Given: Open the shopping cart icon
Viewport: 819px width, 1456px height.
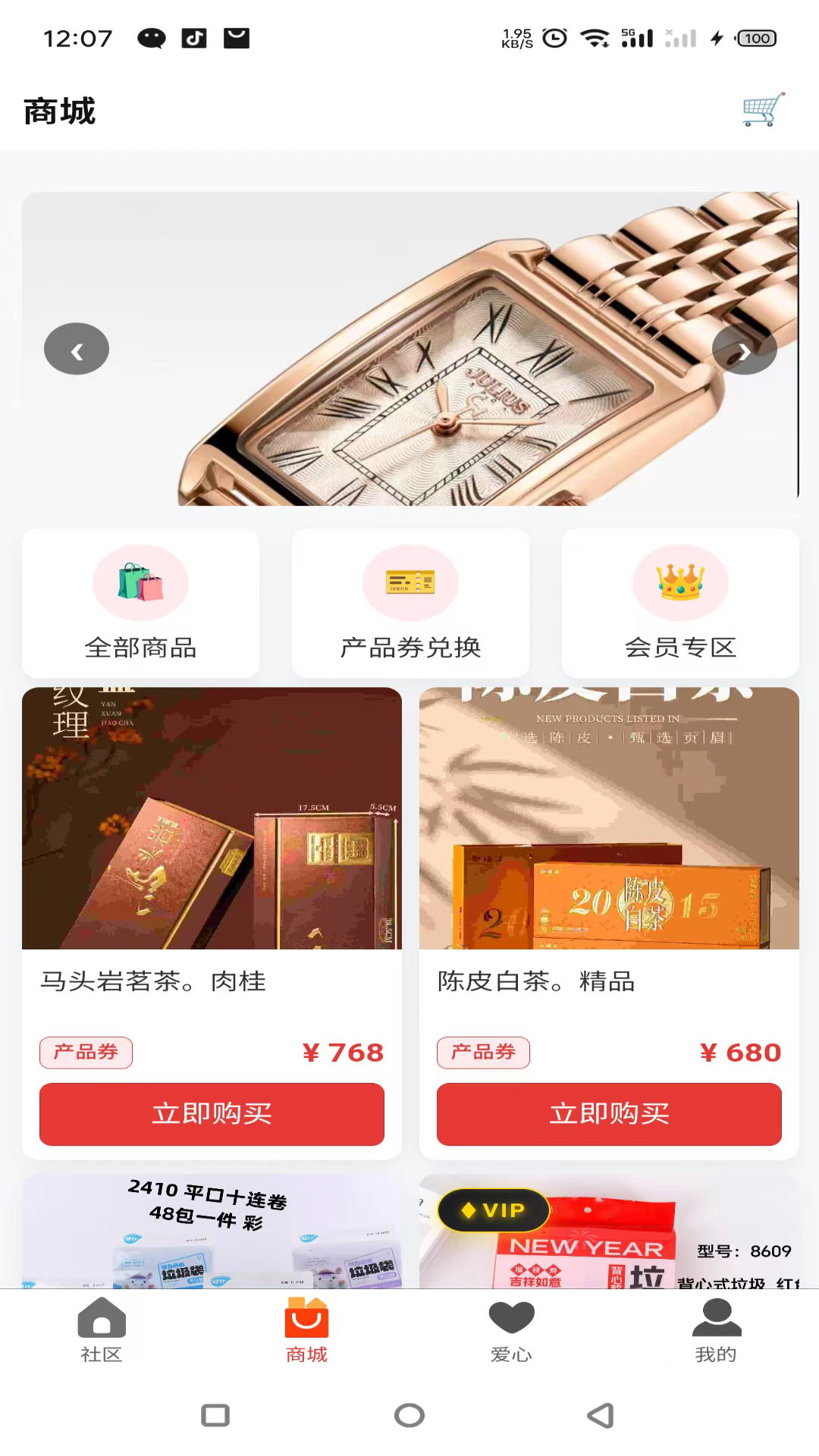Looking at the screenshot, I should point(762,108).
